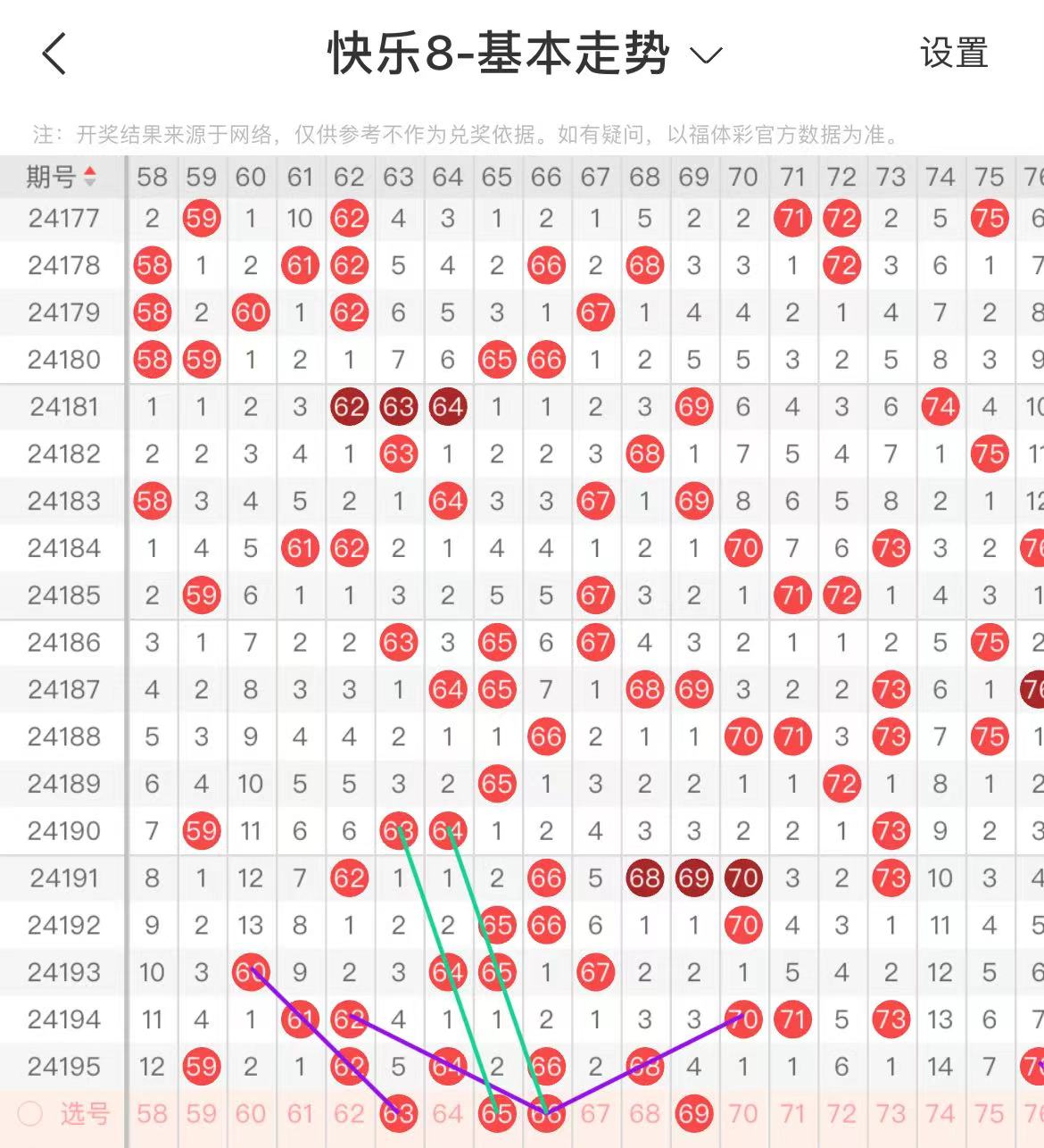Viewport: 1044px width, 1148px height.
Task: Deselect number 63 in the 选号 row
Action: (x=398, y=1113)
